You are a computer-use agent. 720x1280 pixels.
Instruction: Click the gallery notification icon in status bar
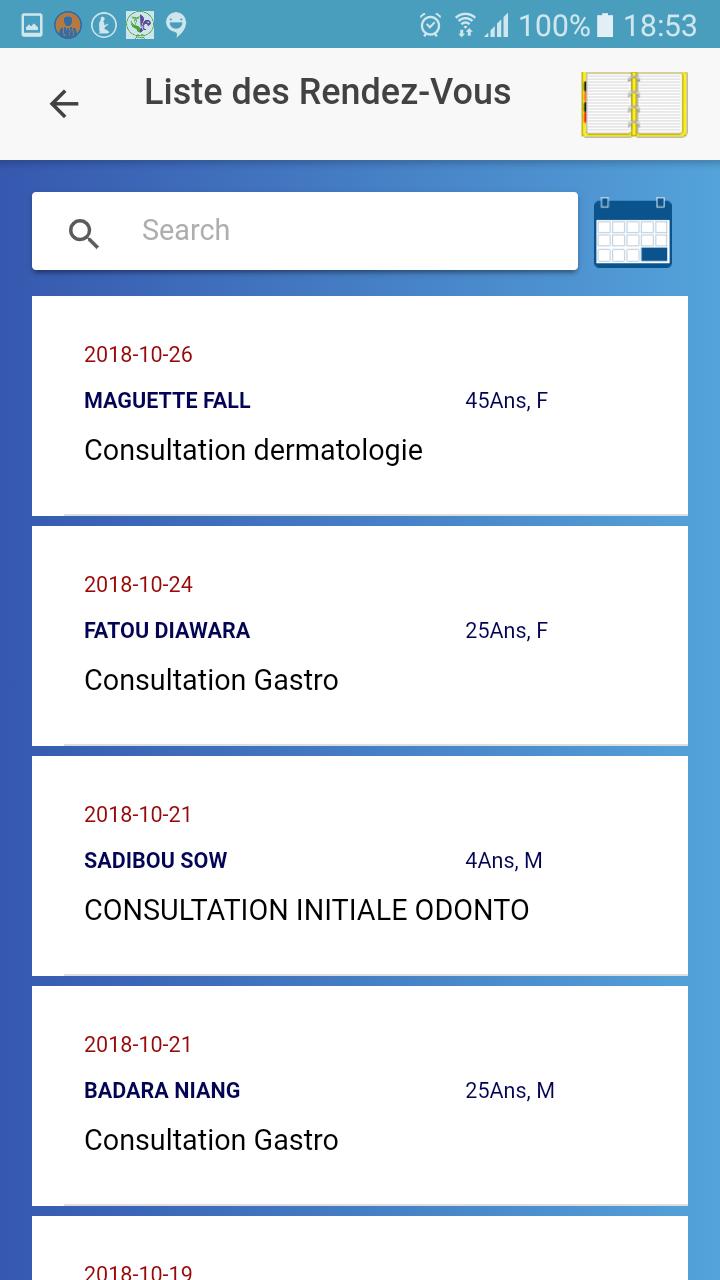(x=31, y=24)
